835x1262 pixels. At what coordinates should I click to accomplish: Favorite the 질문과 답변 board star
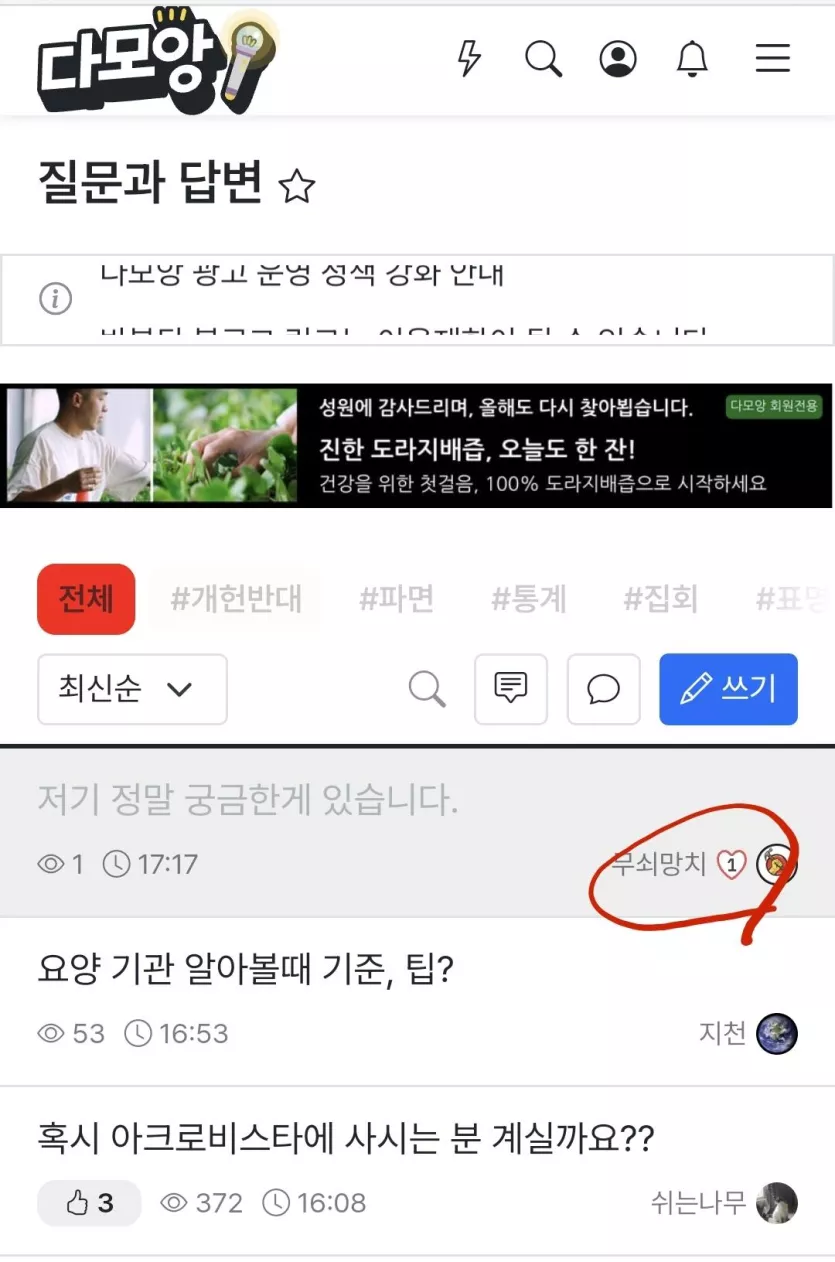pos(297,186)
